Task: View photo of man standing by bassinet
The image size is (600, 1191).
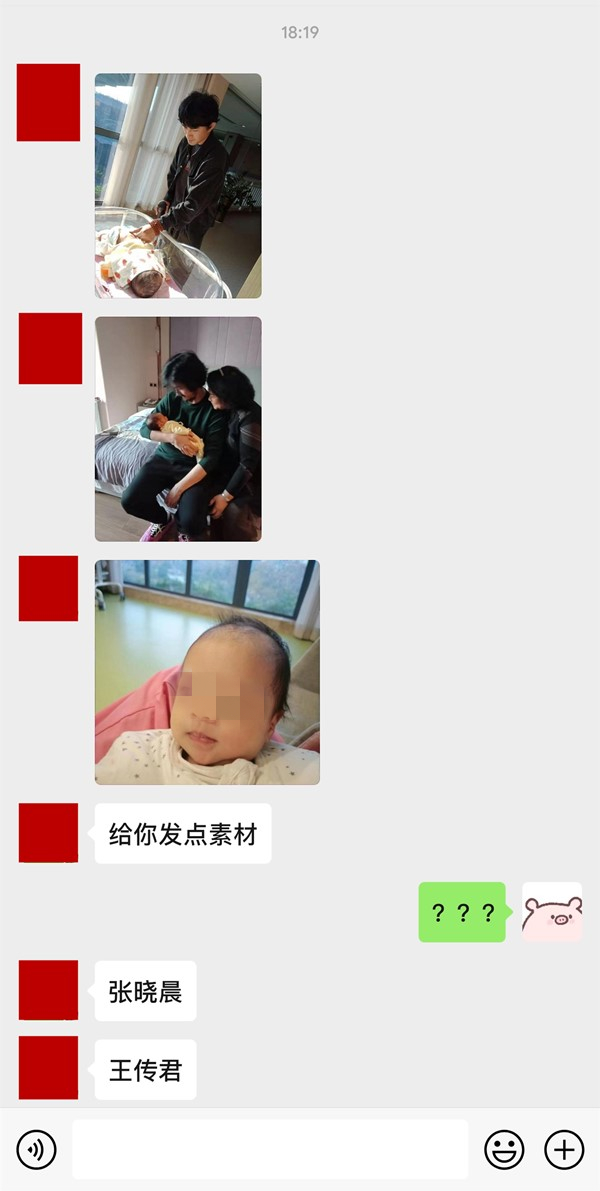Action: click(x=178, y=186)
